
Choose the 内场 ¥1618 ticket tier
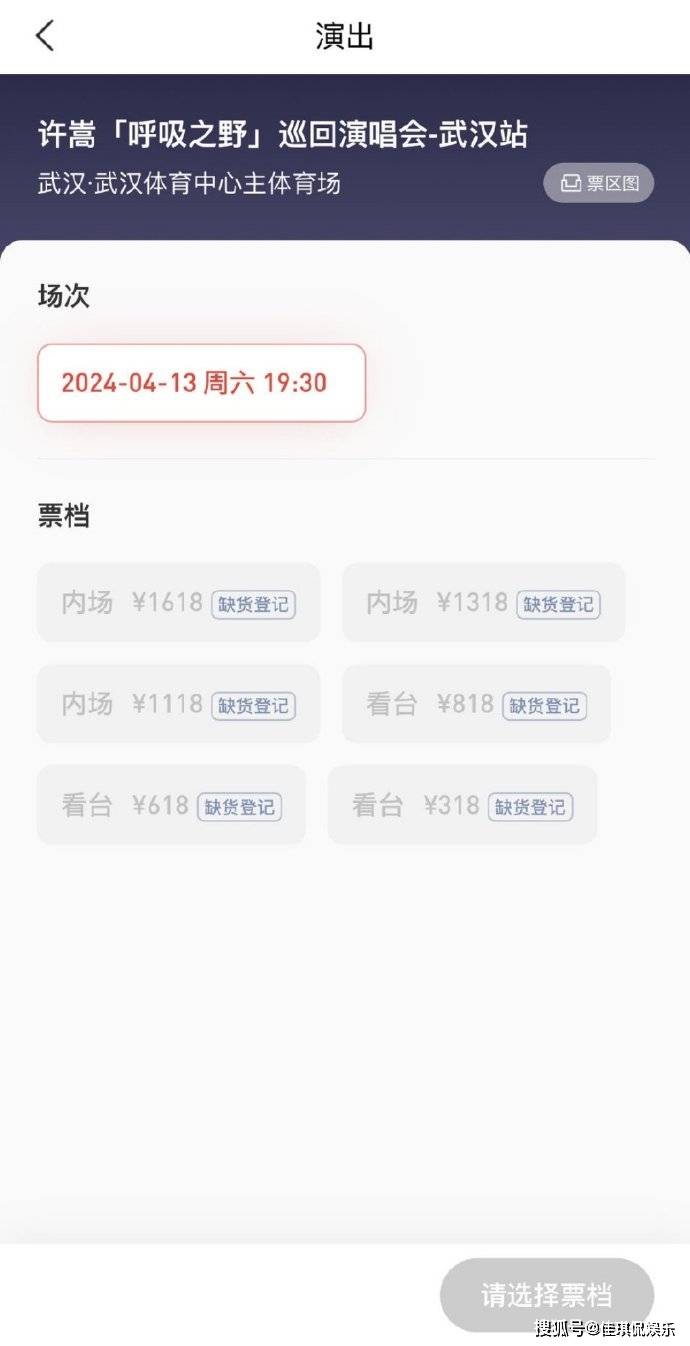pyautogui.click(x=179, y=602)
